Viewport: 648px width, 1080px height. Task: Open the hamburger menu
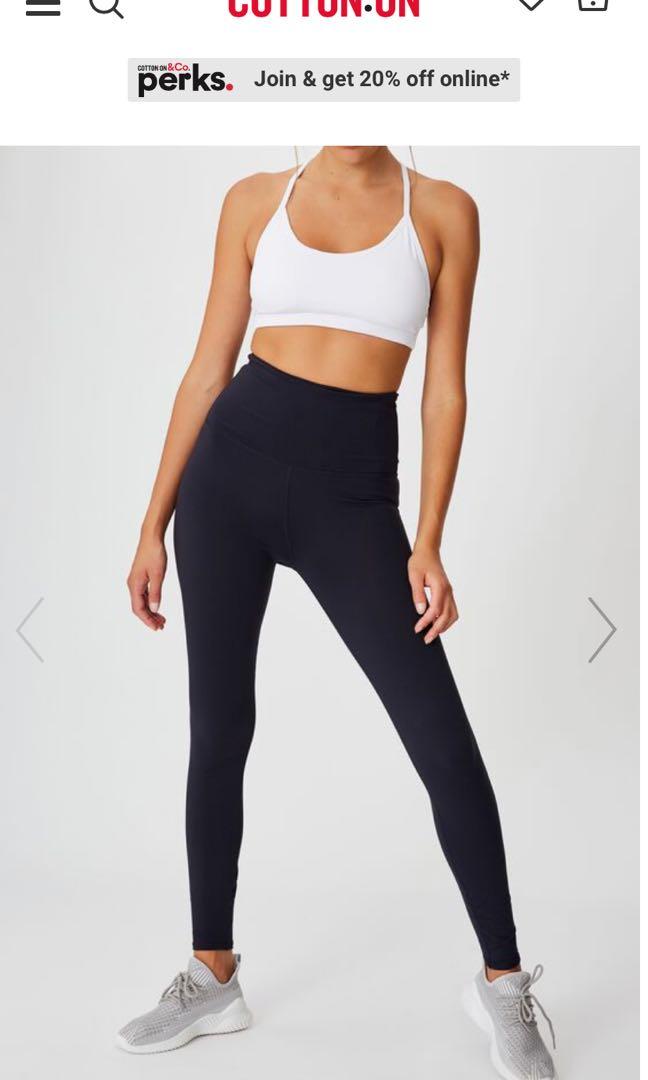(x=43, y=7)
